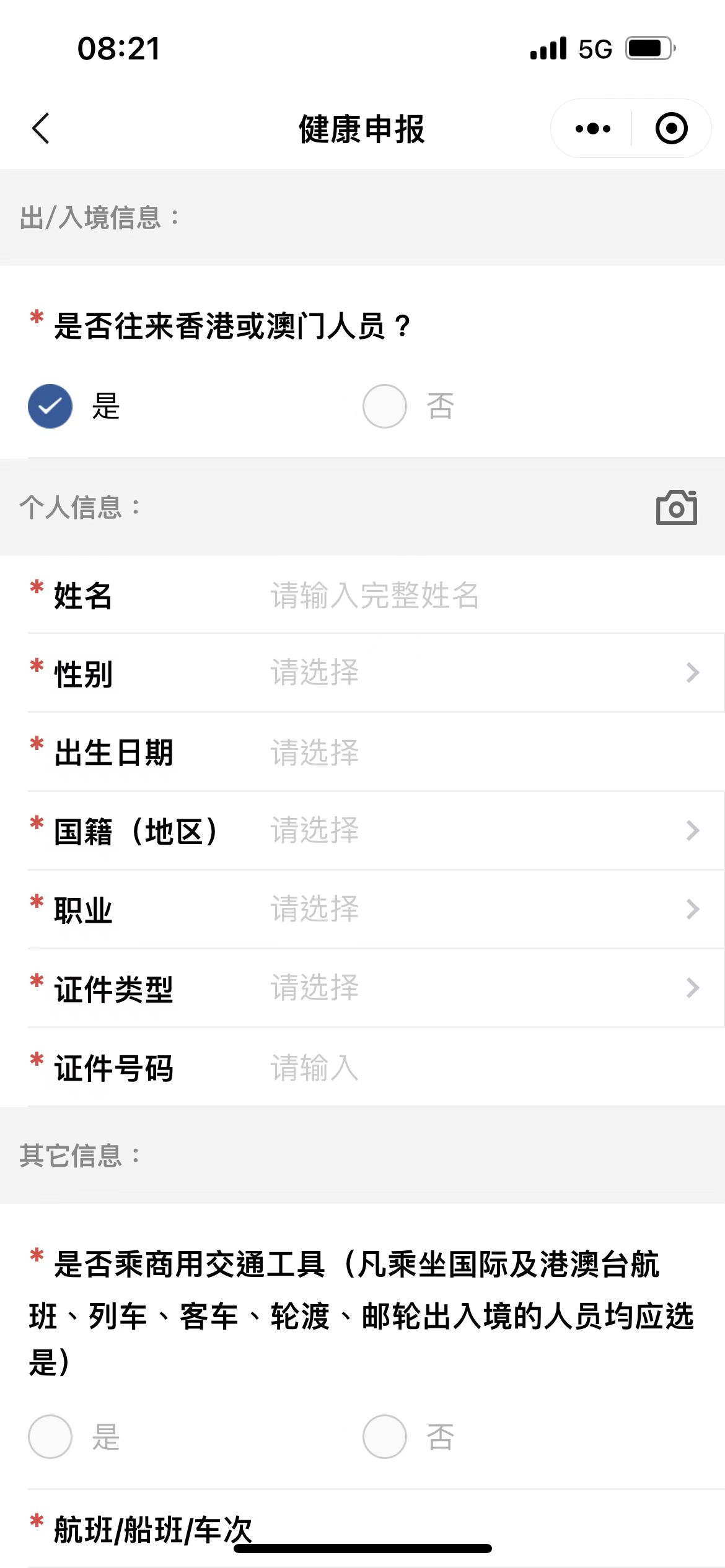Open the mini program more-options menu
This screenshot has width=725, height=1568.
(x=592, y=129)
